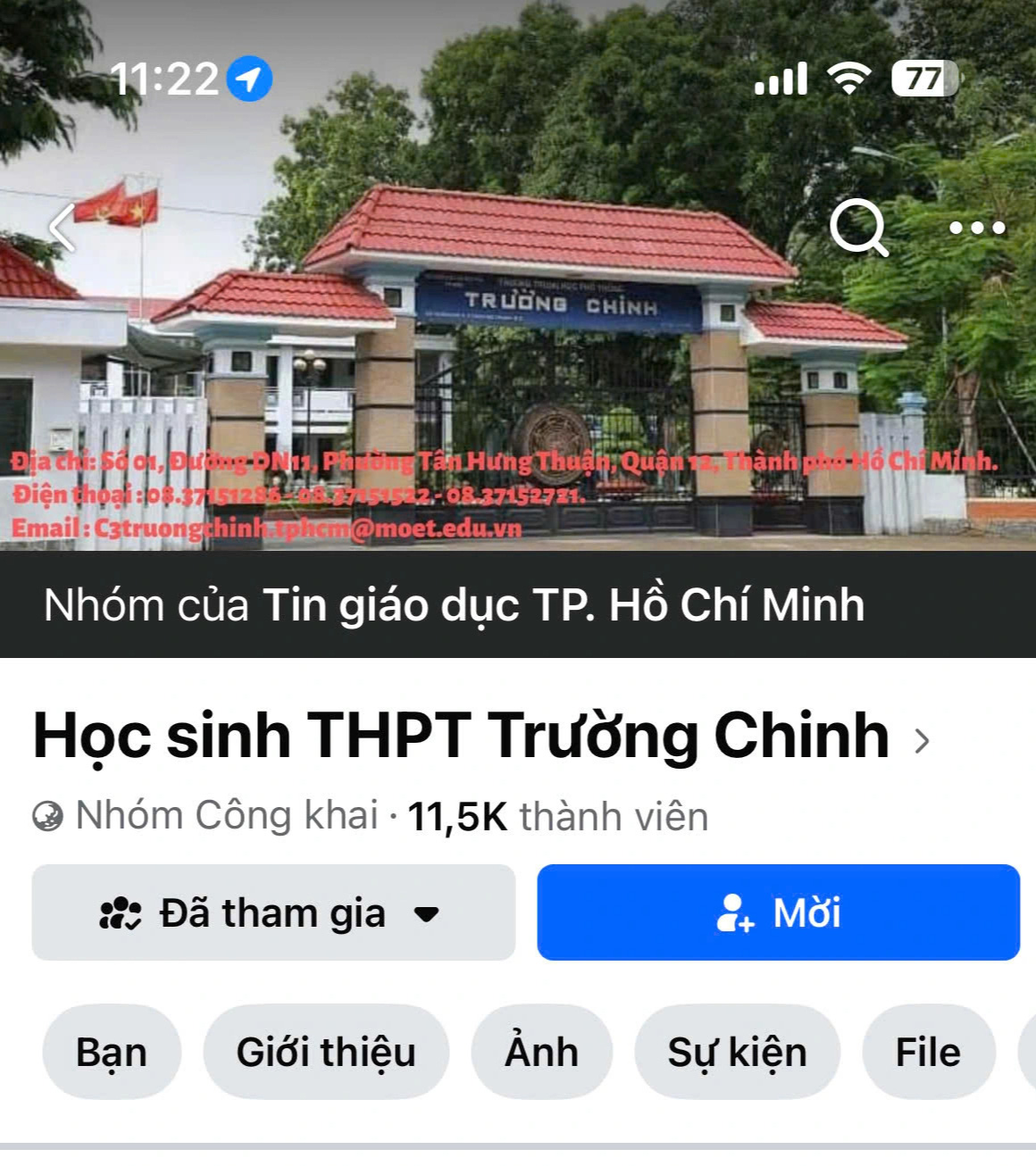The image size is (1036, 1166).
Task: Tap Mời to invite members
Action: pos(778,912)
